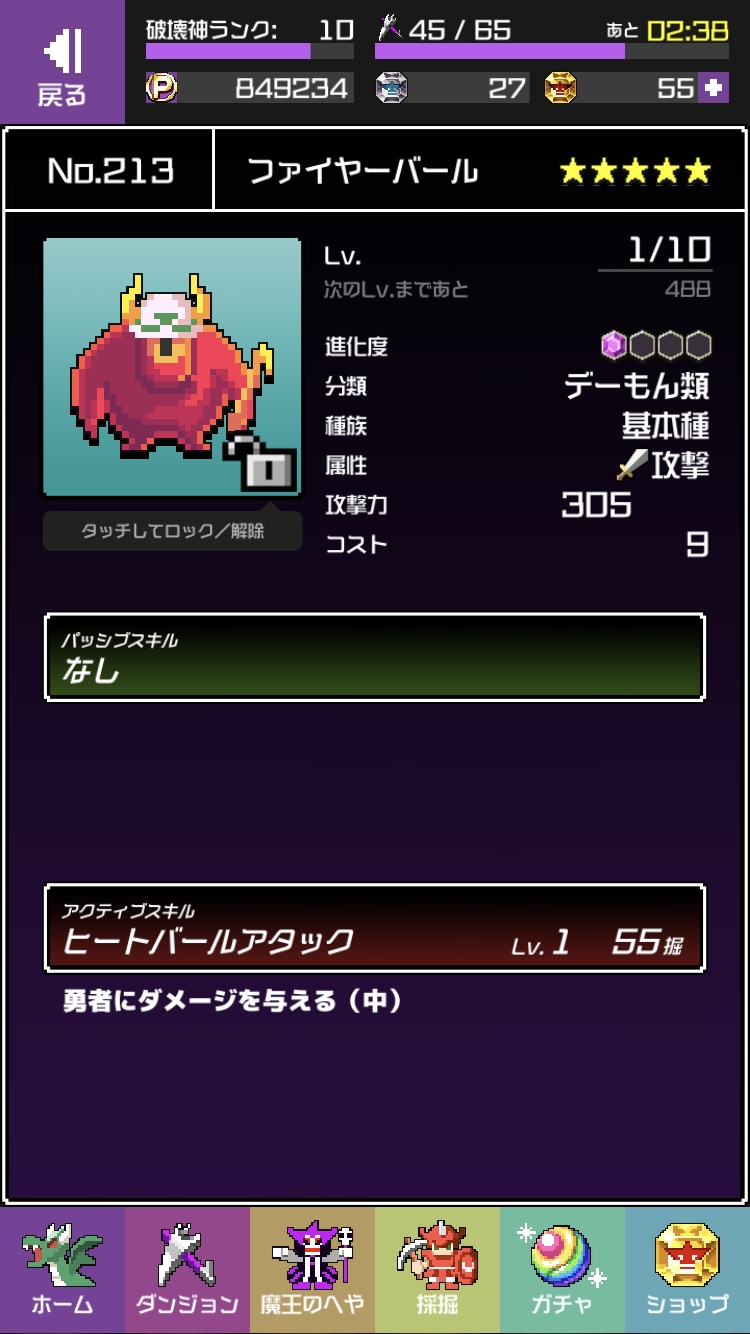Viewport: 750px width, 1334px height.
Task: Visit the ショップ tab
Action: click(x=687, y=1270)
